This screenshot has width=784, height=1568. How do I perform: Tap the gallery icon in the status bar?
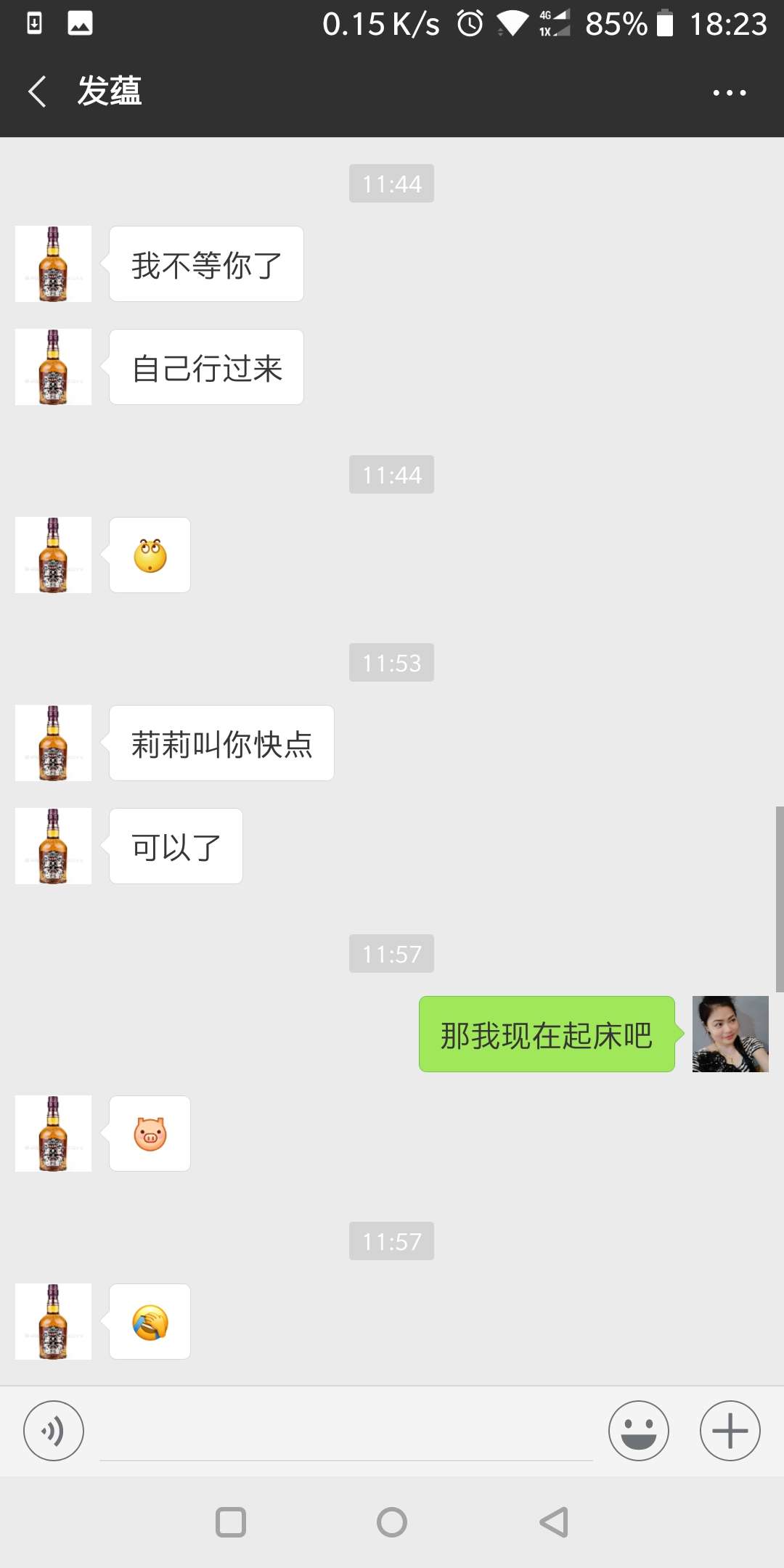coord(81,23)
